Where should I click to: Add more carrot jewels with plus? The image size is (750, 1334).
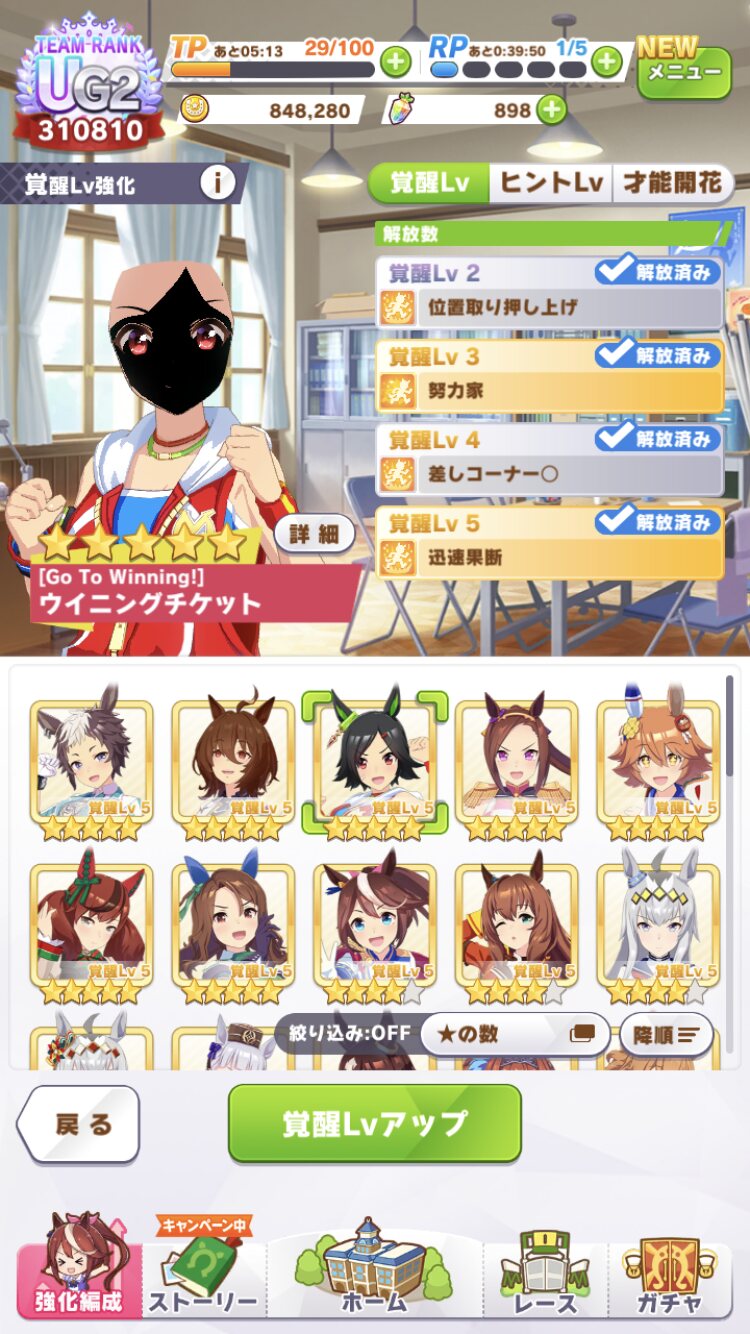pyautogui.click(x=551, y=110)
